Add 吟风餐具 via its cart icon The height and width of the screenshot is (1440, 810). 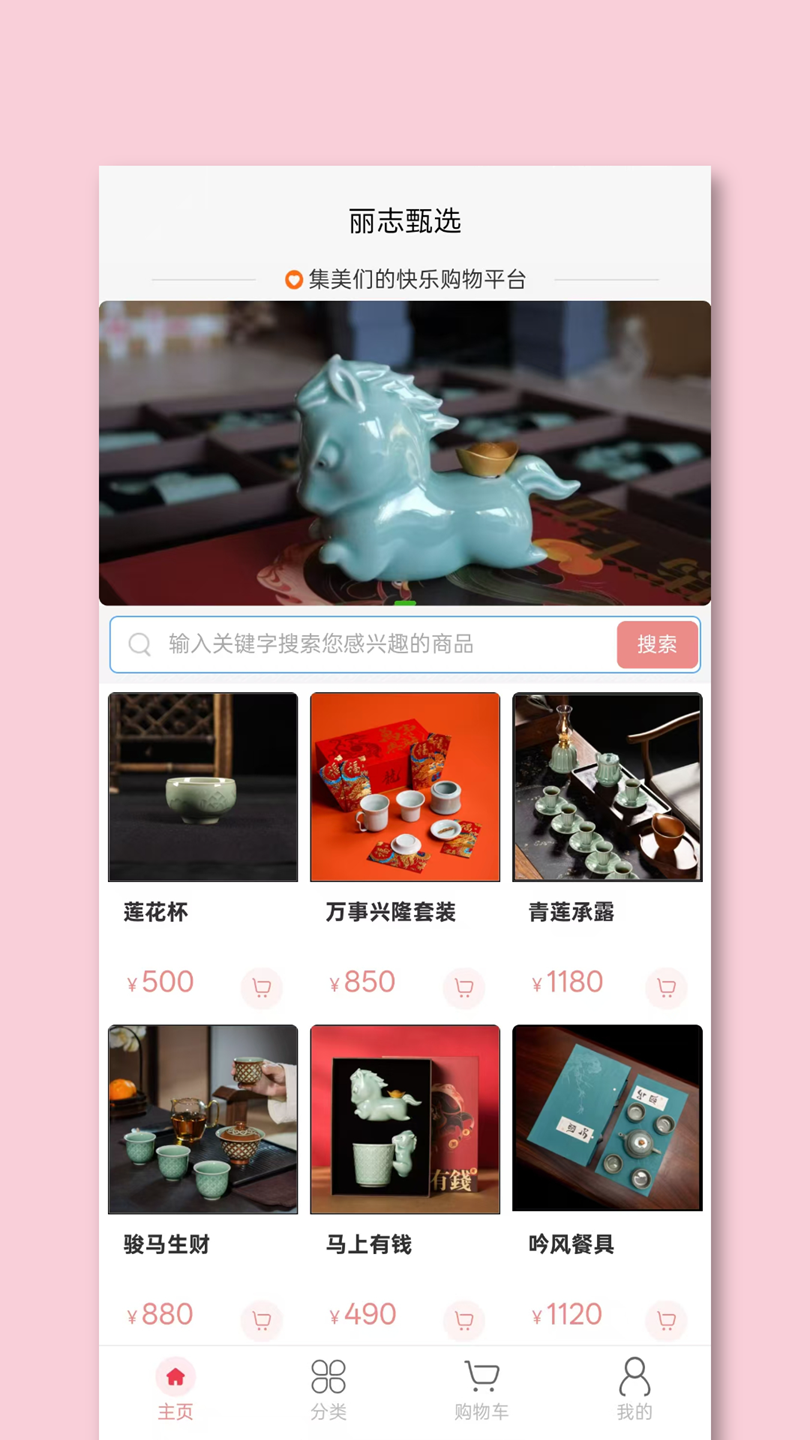coord(666,1320)
